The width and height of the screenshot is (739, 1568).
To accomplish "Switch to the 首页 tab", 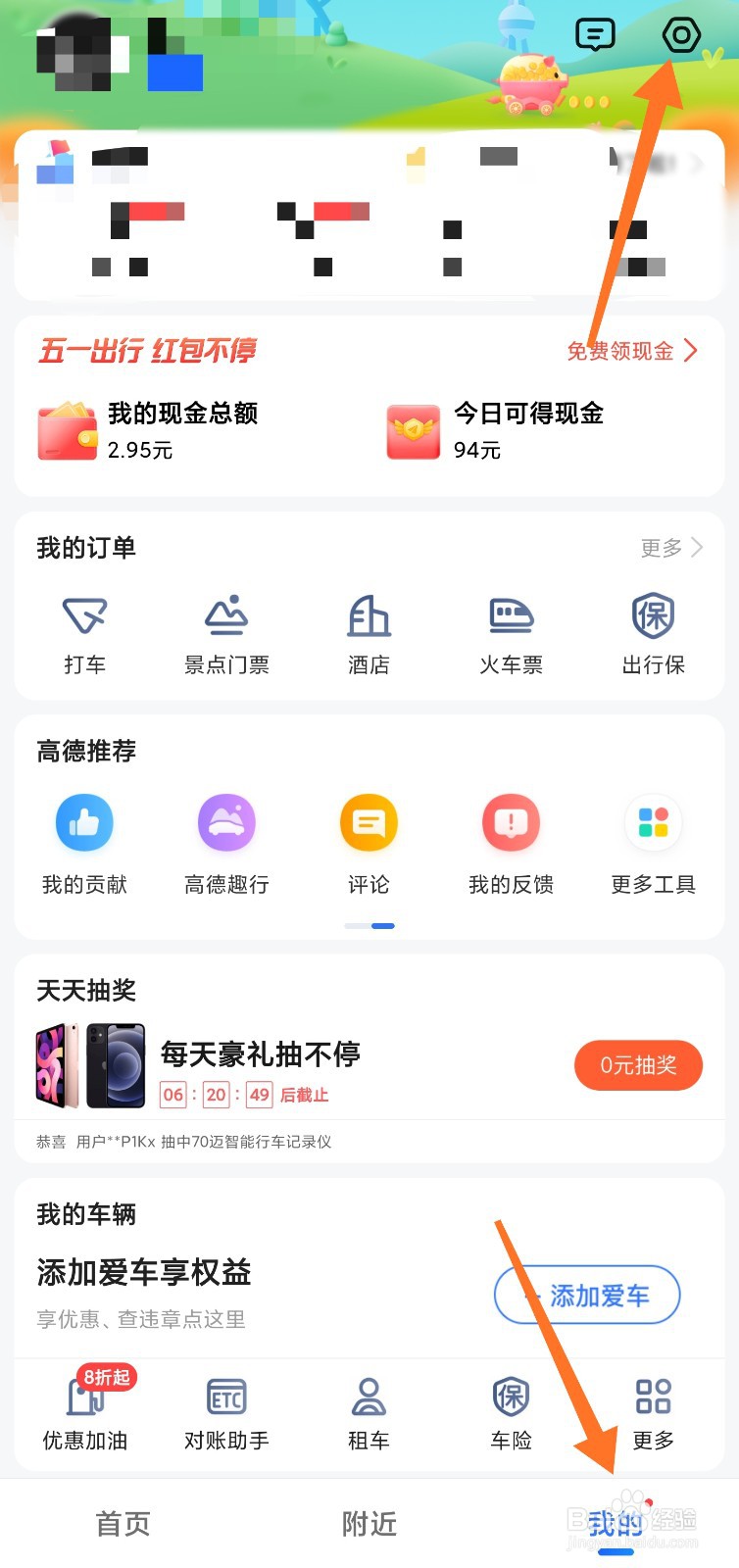I will pyautogui.click(x=123, y=1524).
